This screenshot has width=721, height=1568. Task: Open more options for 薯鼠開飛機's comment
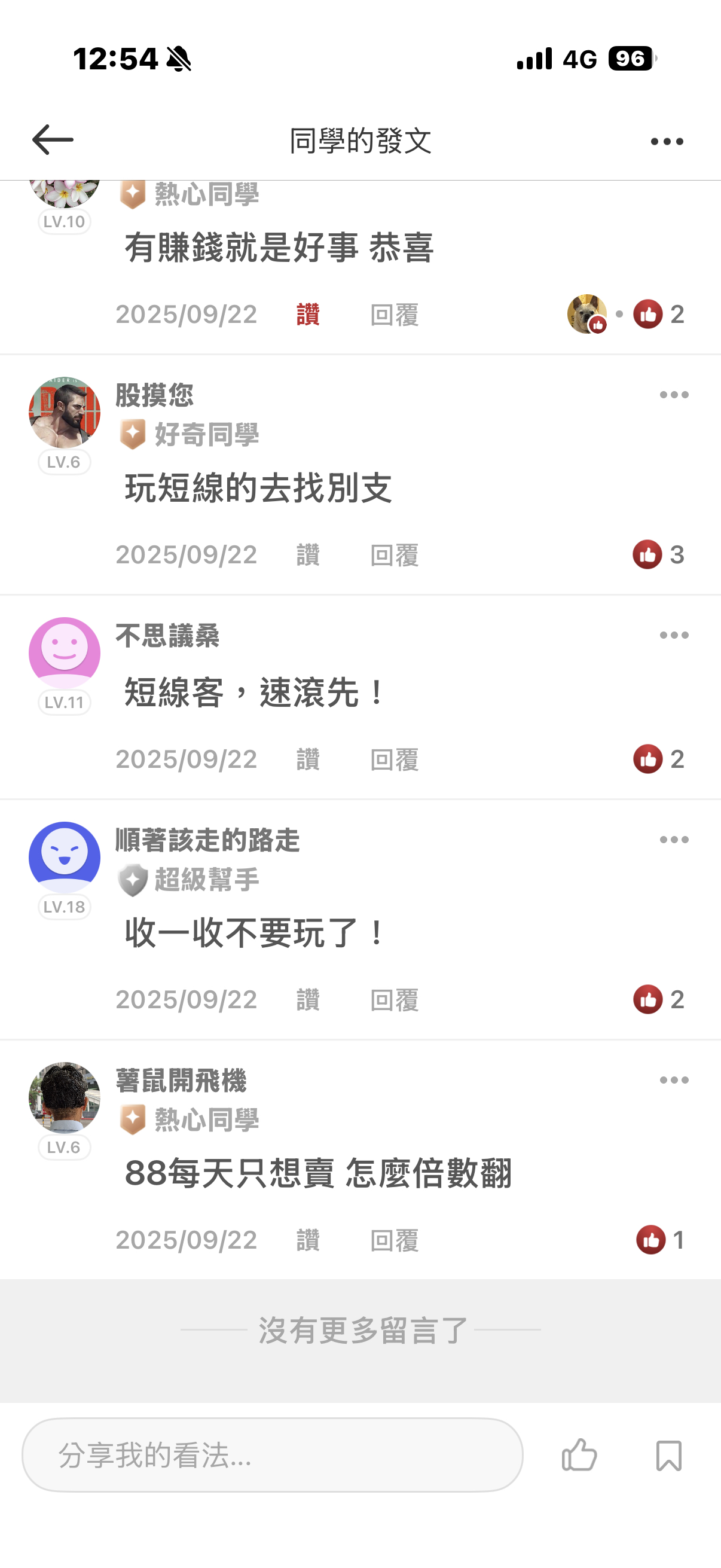674,1081
